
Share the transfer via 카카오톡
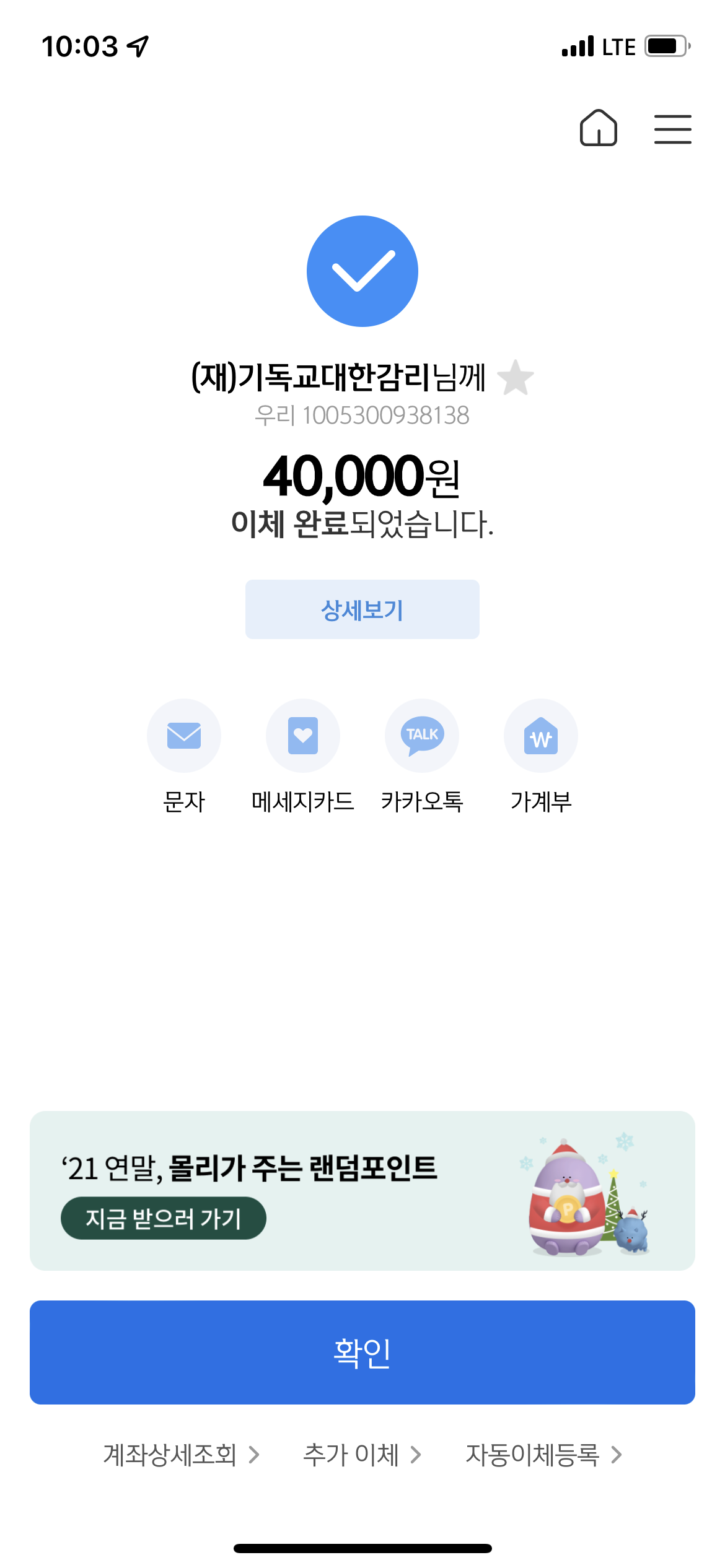click(422, 736)
